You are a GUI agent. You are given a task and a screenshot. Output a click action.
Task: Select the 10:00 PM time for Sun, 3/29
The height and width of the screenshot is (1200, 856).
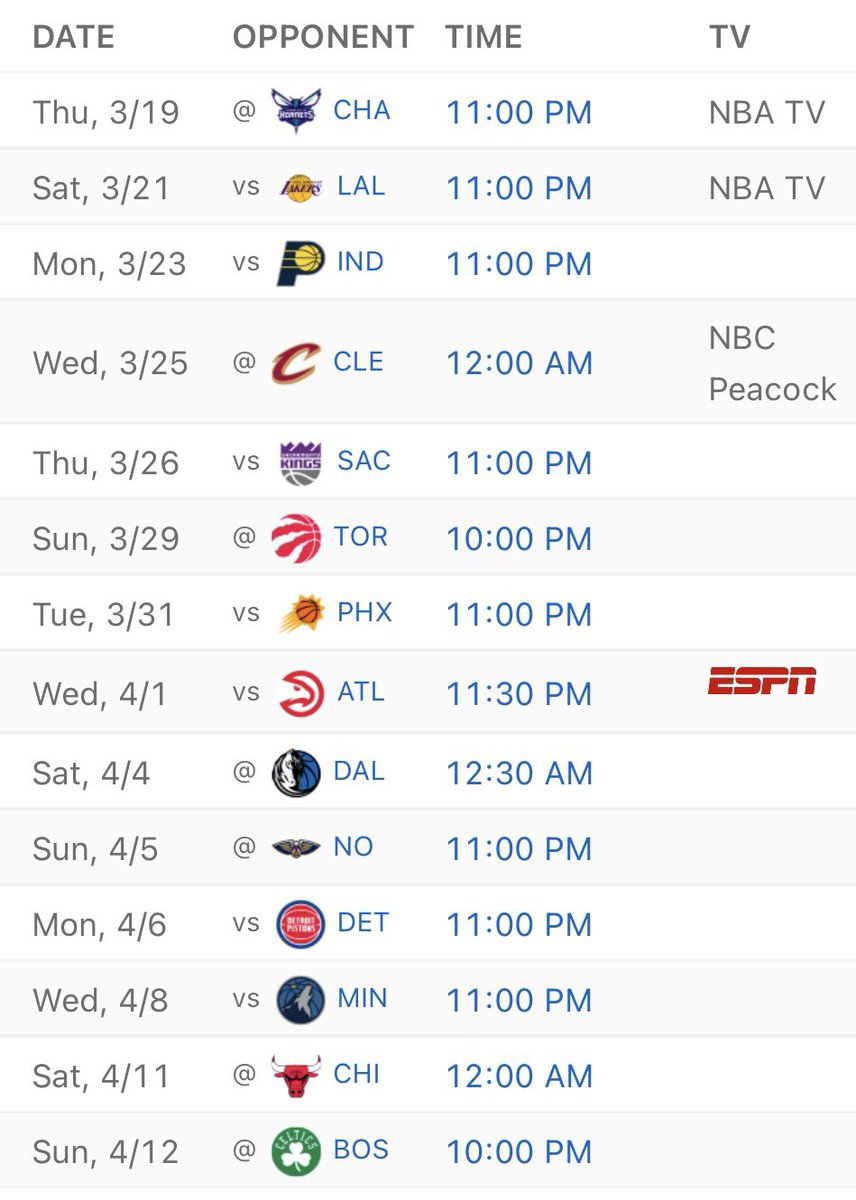point(519,539)
